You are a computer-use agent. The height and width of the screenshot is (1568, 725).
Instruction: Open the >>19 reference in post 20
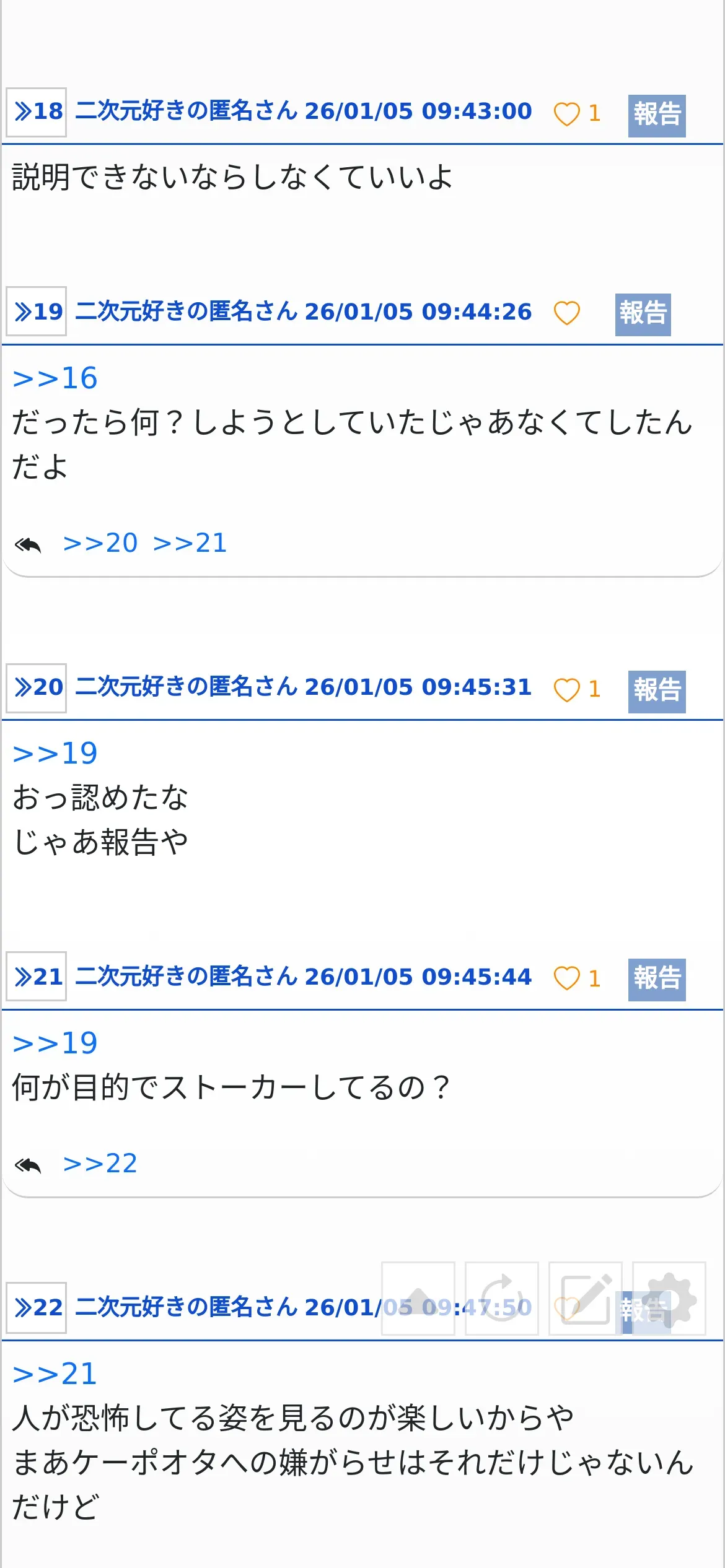(55, 754)
